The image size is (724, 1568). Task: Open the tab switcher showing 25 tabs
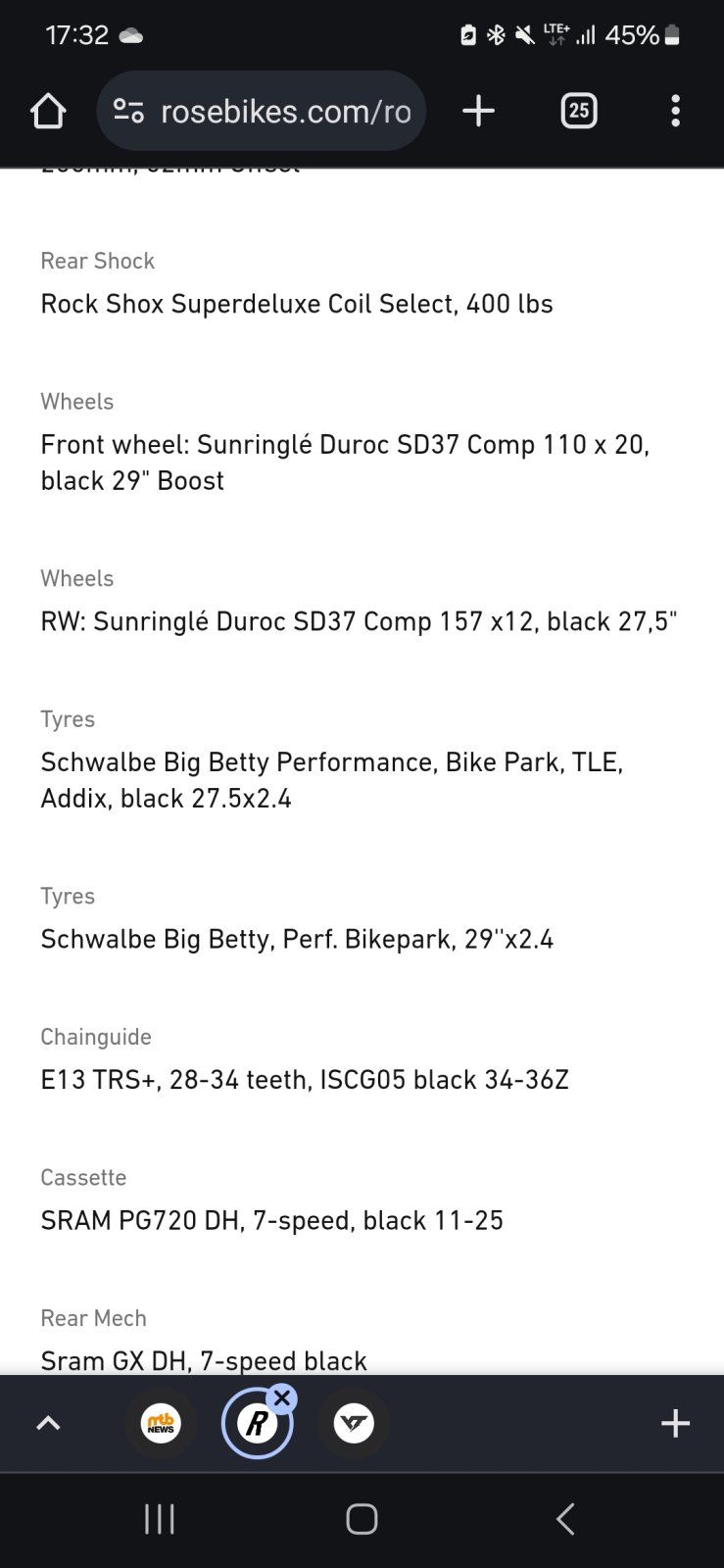coord(579,111)
